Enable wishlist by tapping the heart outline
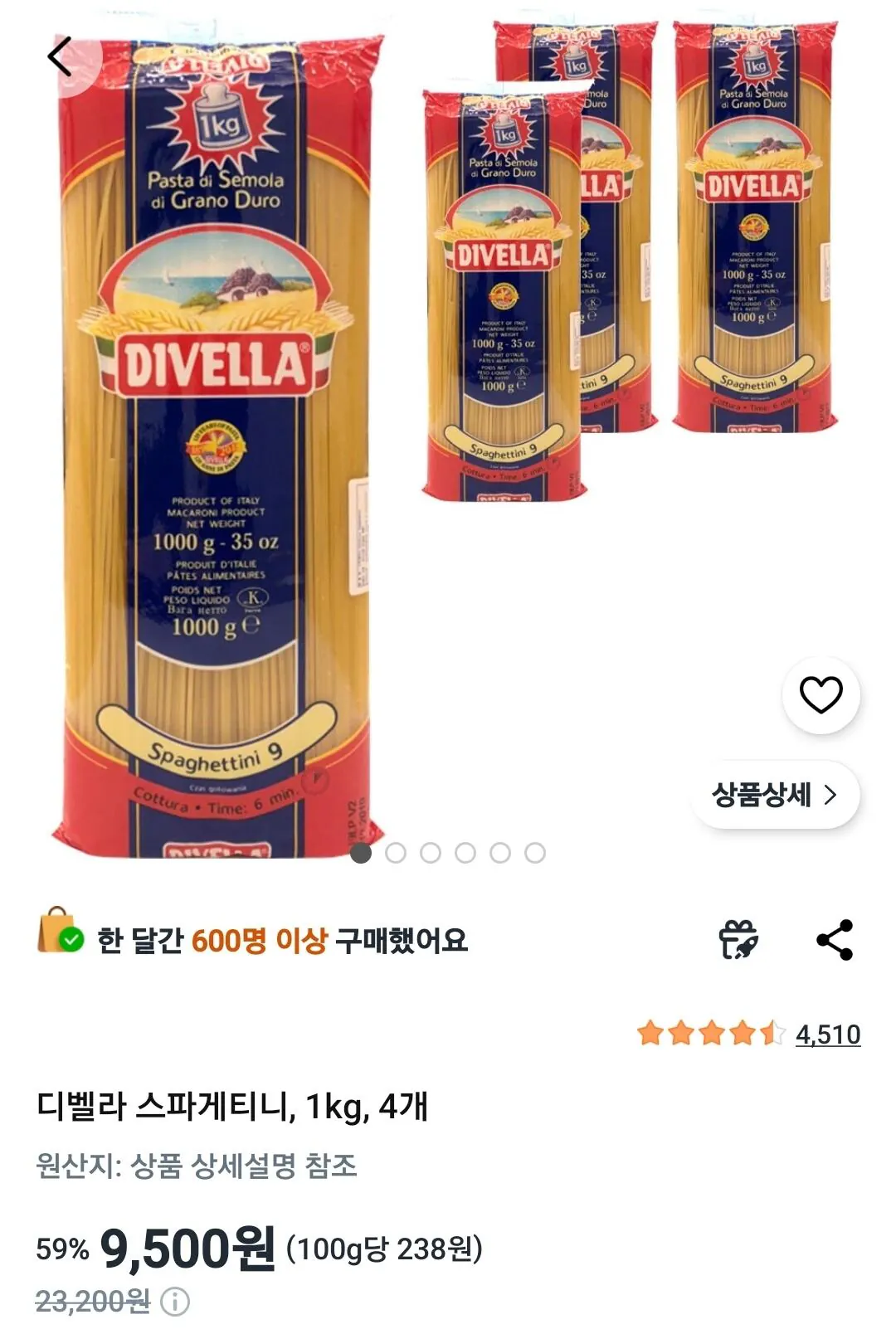 (820, 697)
